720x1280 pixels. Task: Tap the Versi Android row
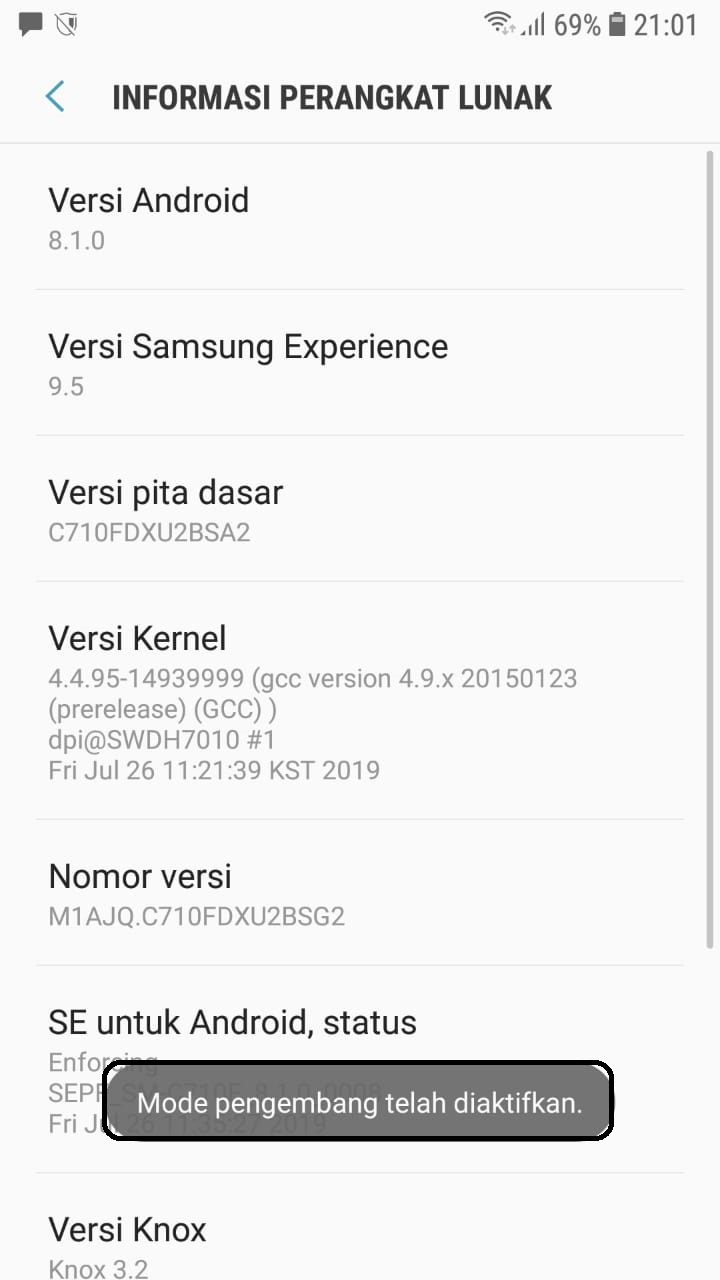[360, 218]
